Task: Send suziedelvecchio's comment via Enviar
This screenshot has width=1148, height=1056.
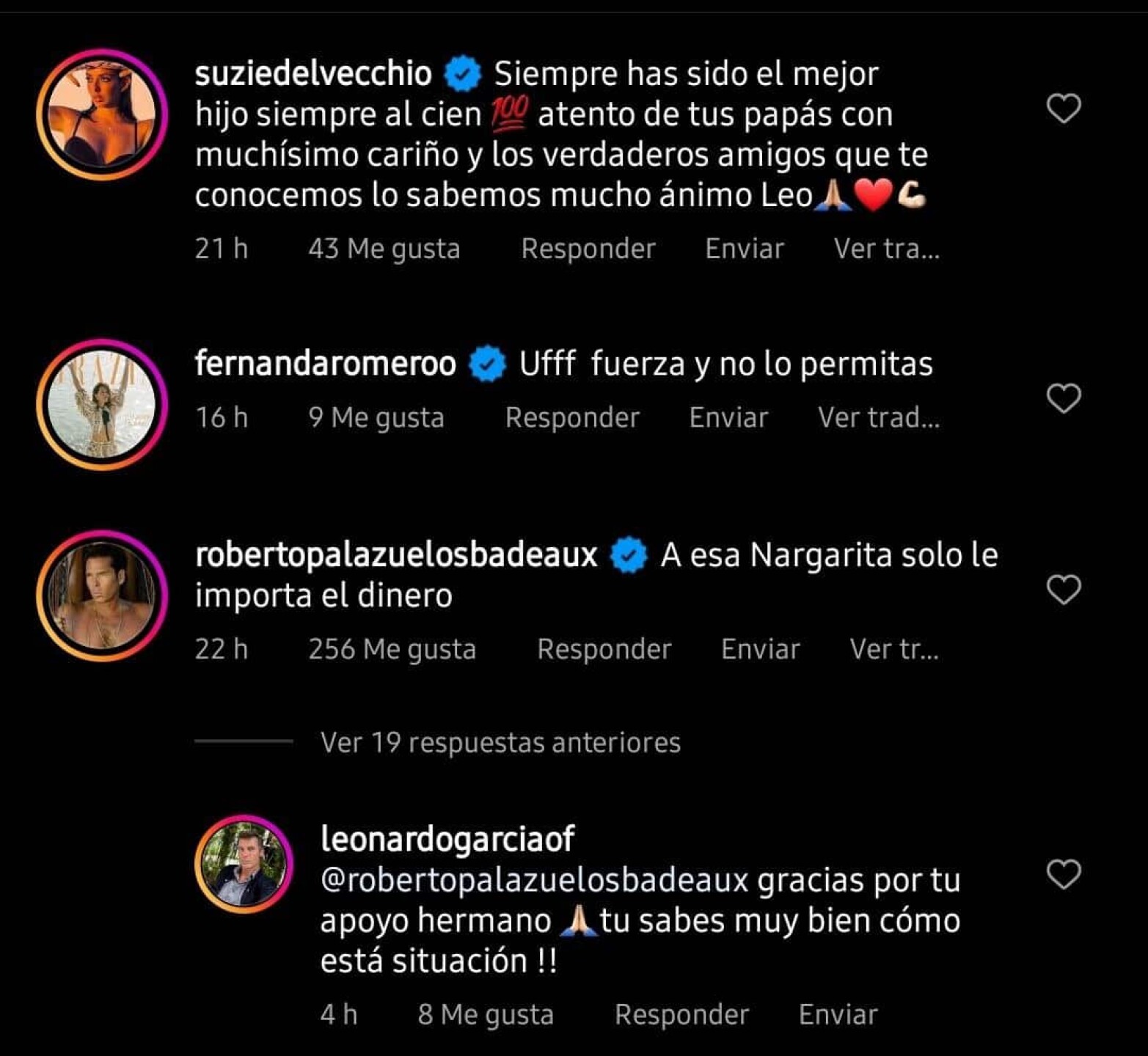Action: tap(744, 249)
